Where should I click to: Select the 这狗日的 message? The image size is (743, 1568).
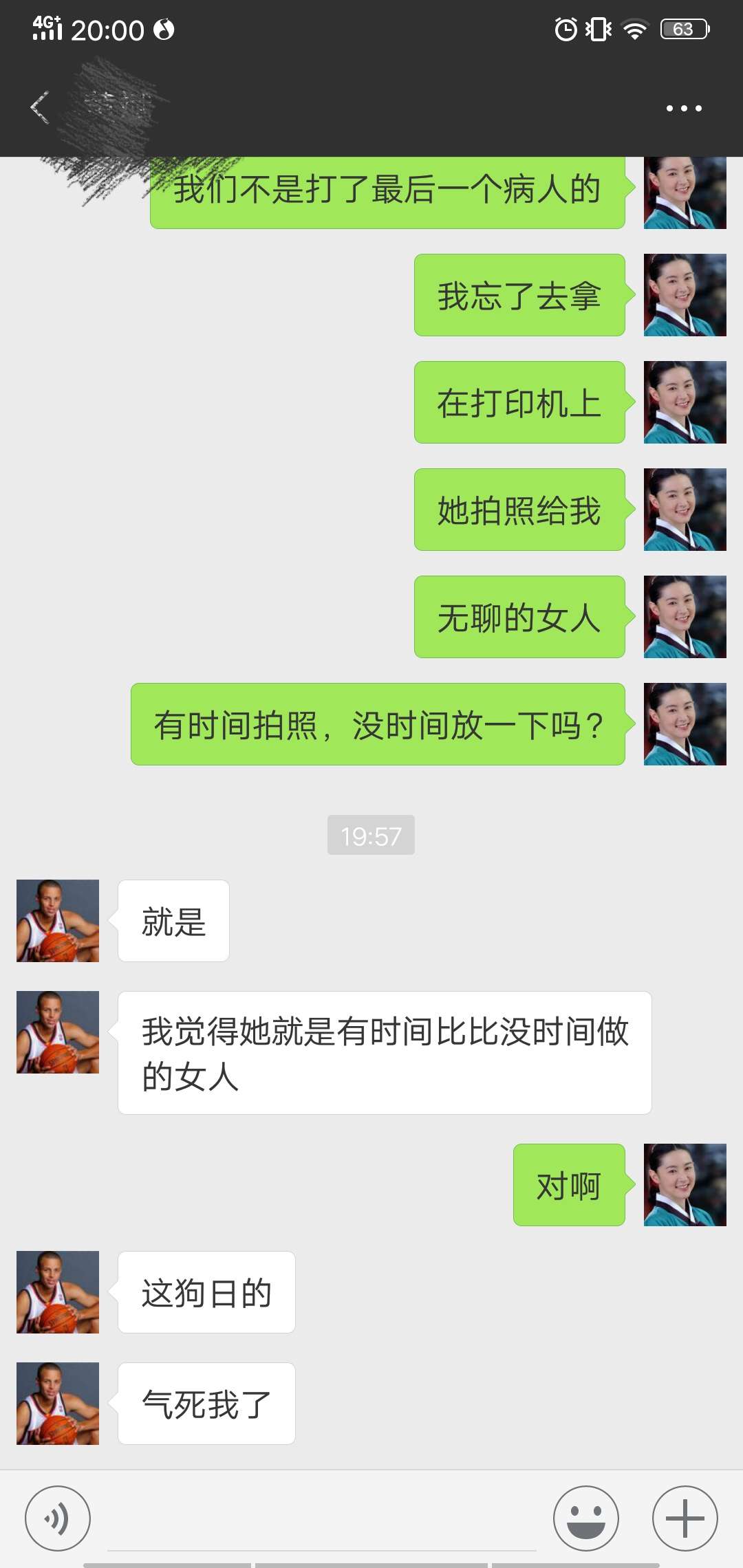pos(206,1292)
